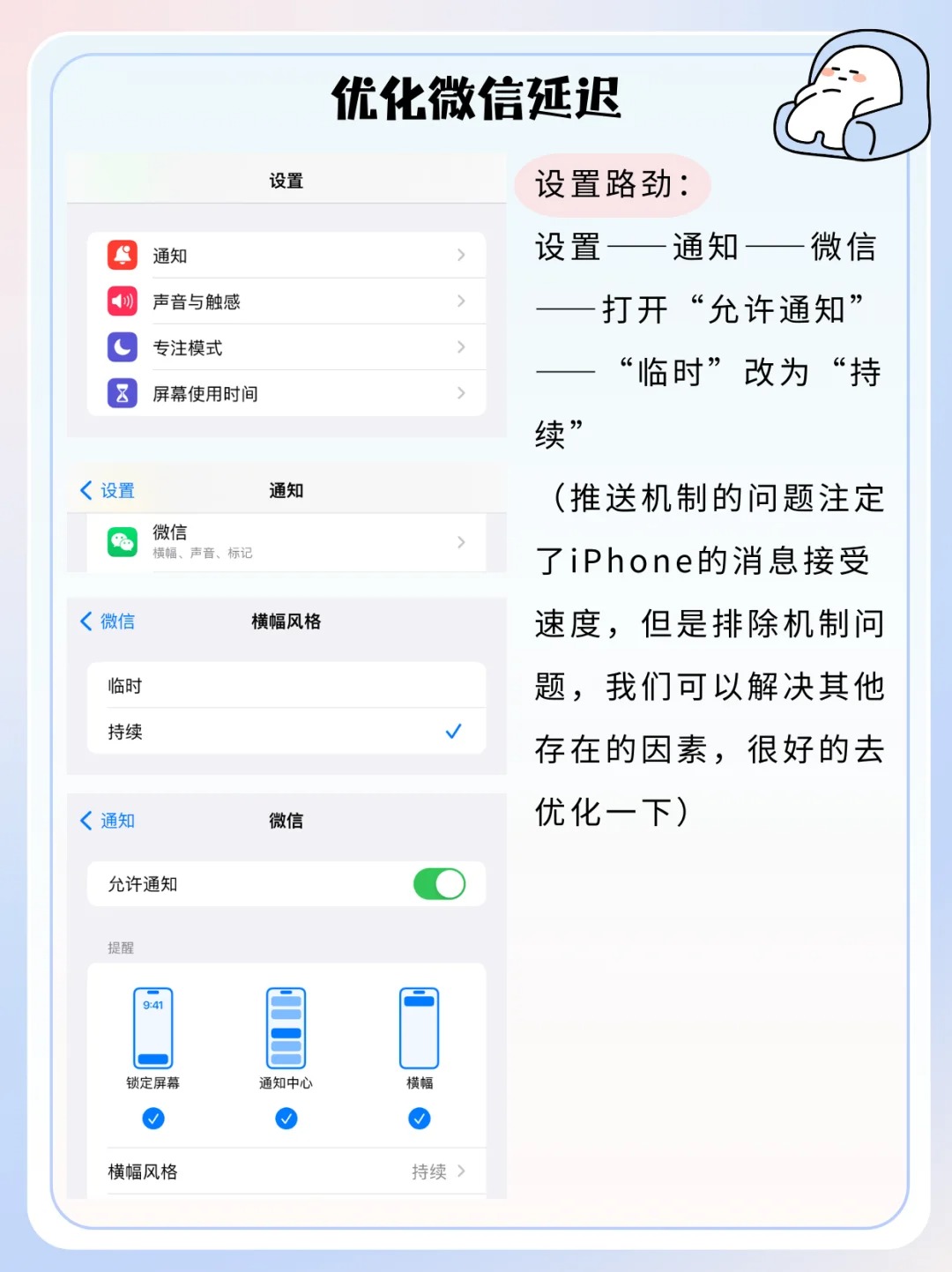The image size is (952, 1272).
Task: Select the 锁定屏幕 phone preview icon
Action: (x=152, y=1027)
